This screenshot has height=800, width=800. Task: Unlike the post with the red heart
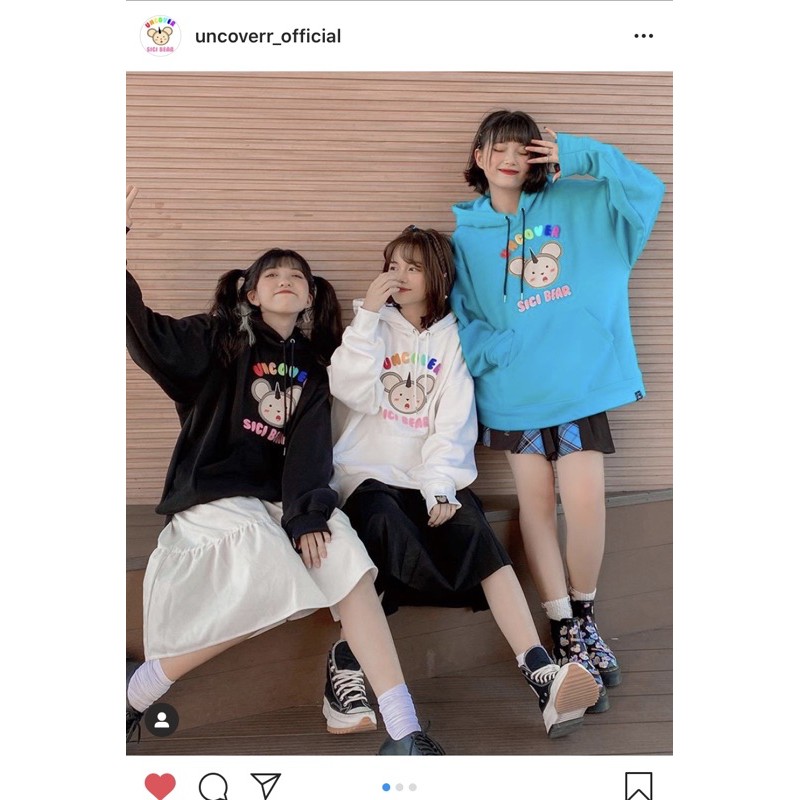point(160,786)
